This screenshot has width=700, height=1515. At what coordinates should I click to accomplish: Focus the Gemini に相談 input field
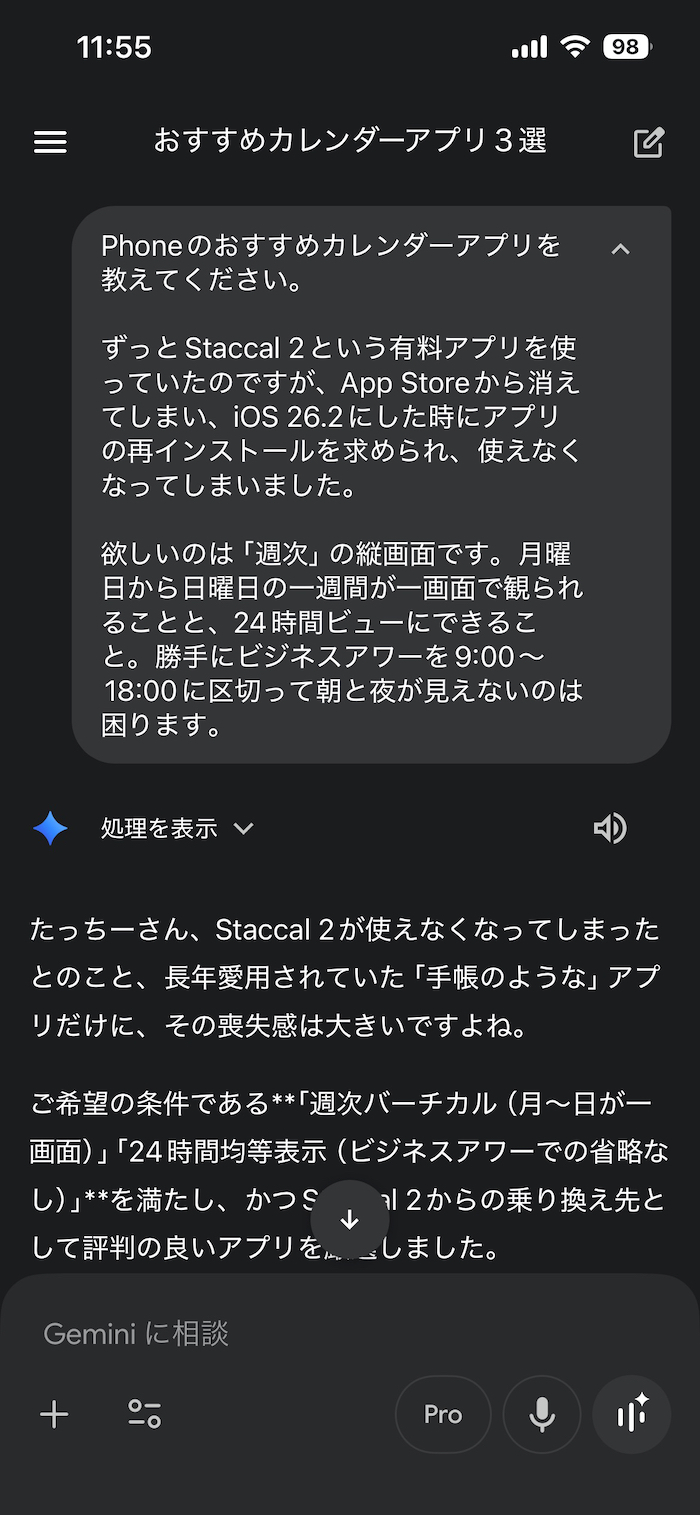300,1333
